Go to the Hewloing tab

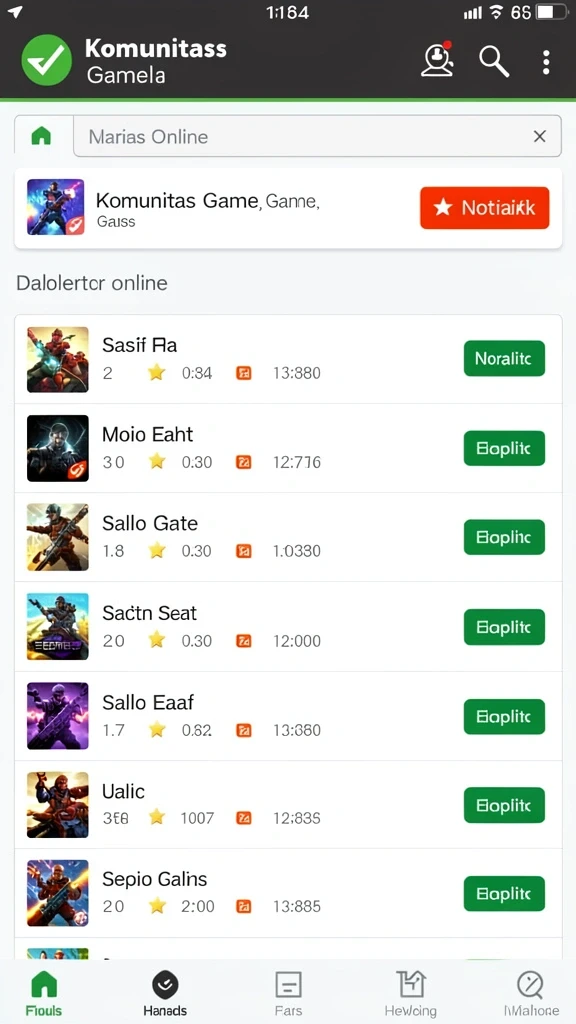410,993
